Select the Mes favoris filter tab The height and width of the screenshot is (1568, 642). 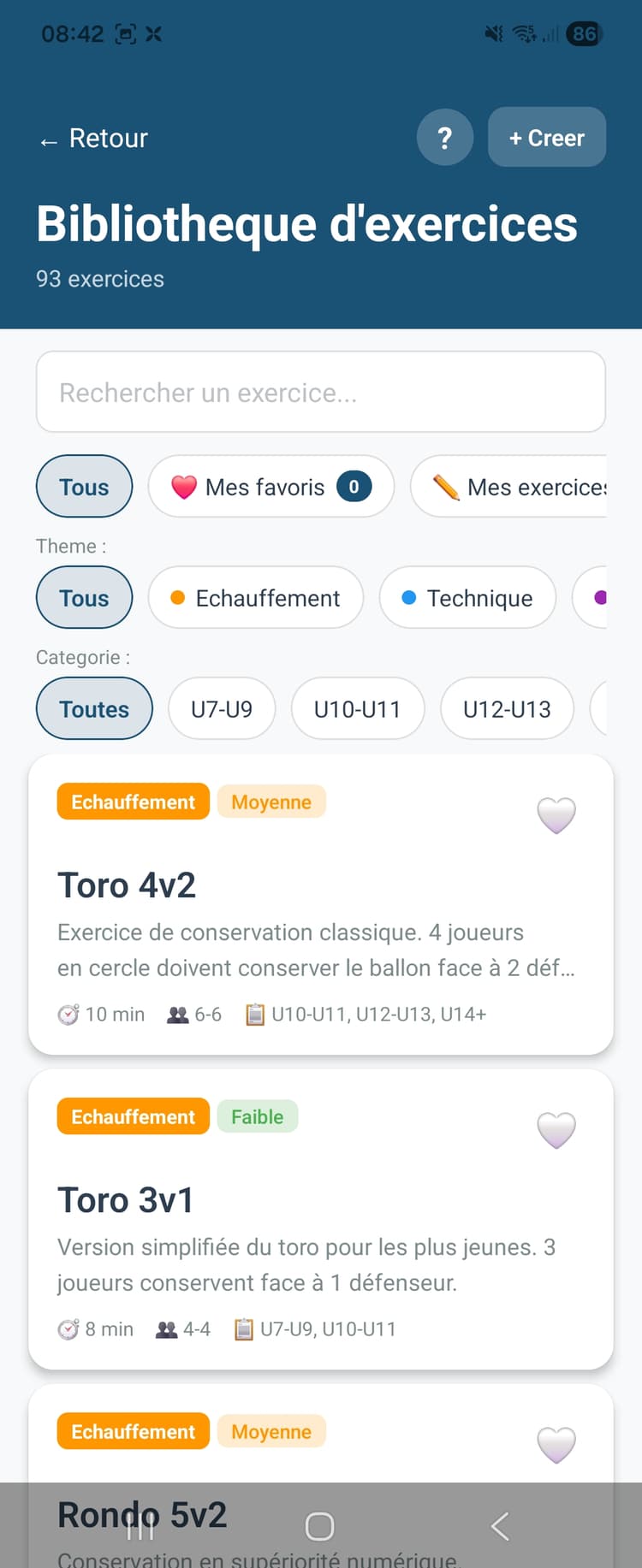pos(271,486)
